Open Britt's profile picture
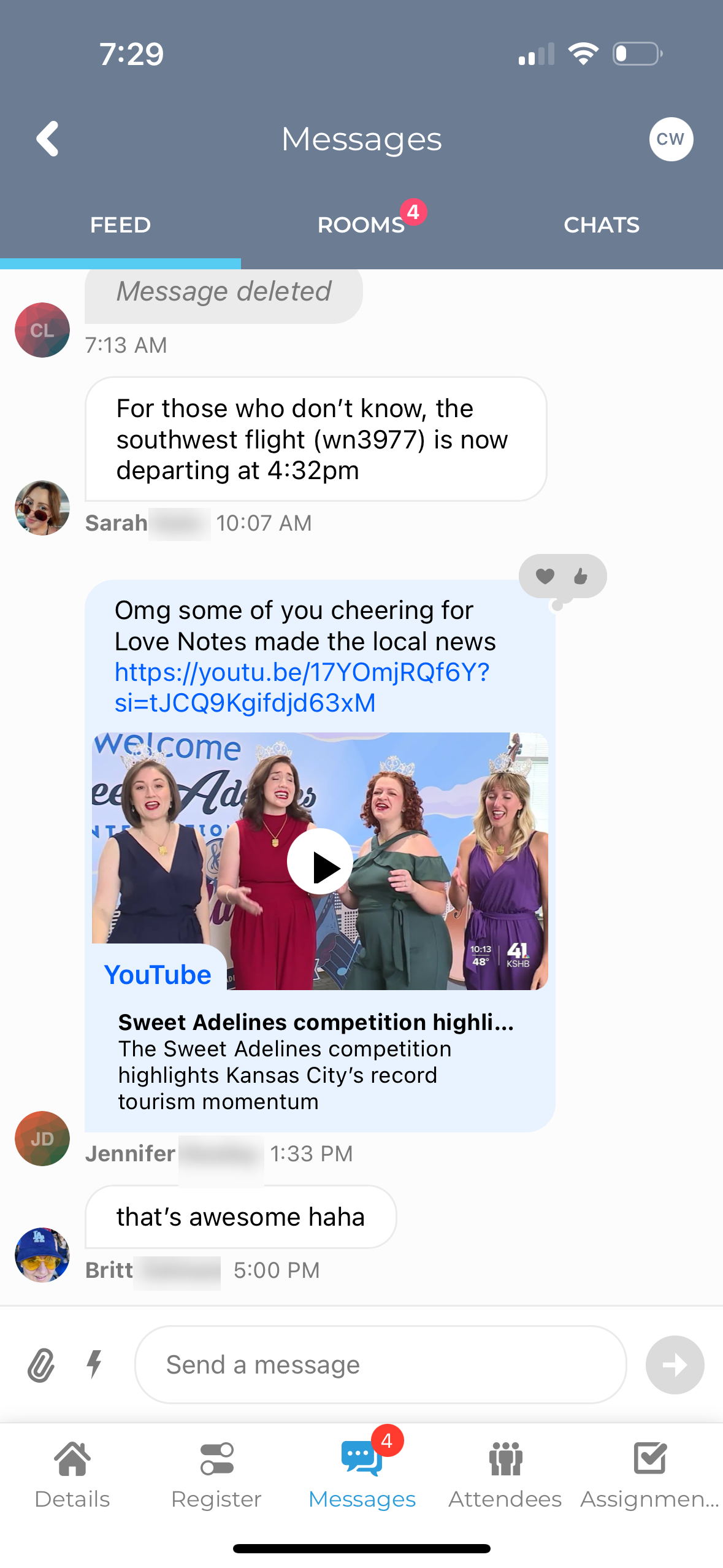 pos(42,1255)
